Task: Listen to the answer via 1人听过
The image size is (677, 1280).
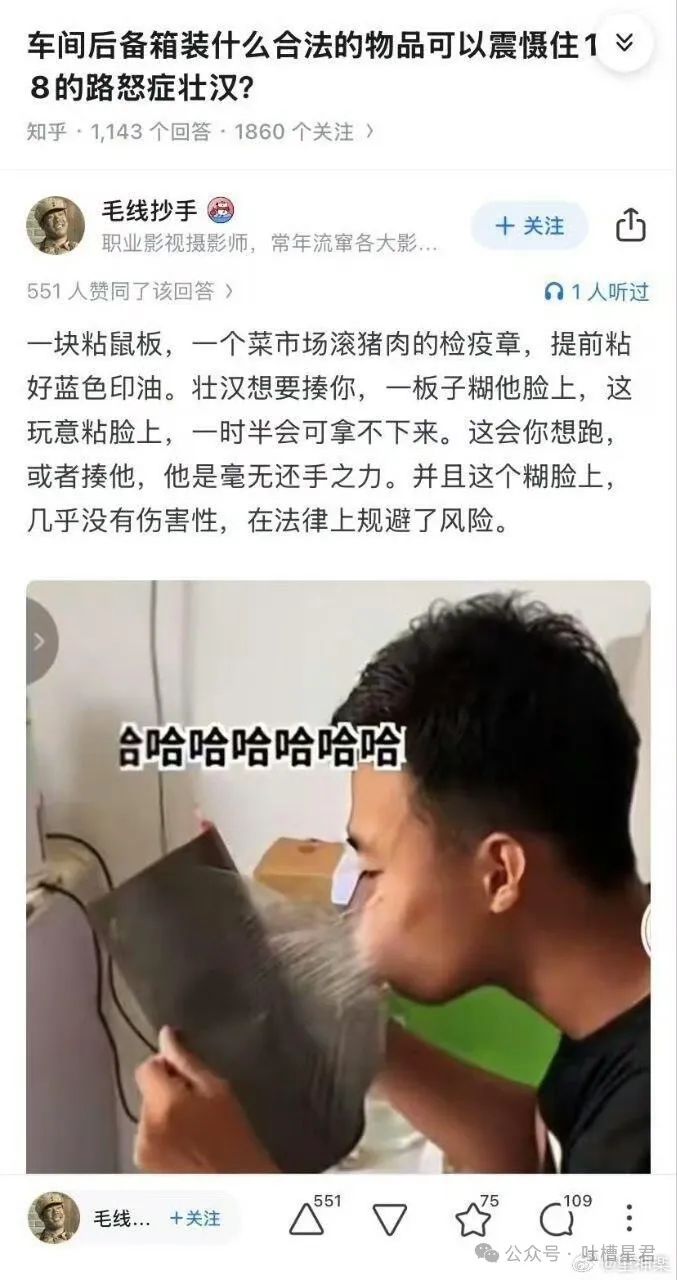Action: click(x=596, y=292)
